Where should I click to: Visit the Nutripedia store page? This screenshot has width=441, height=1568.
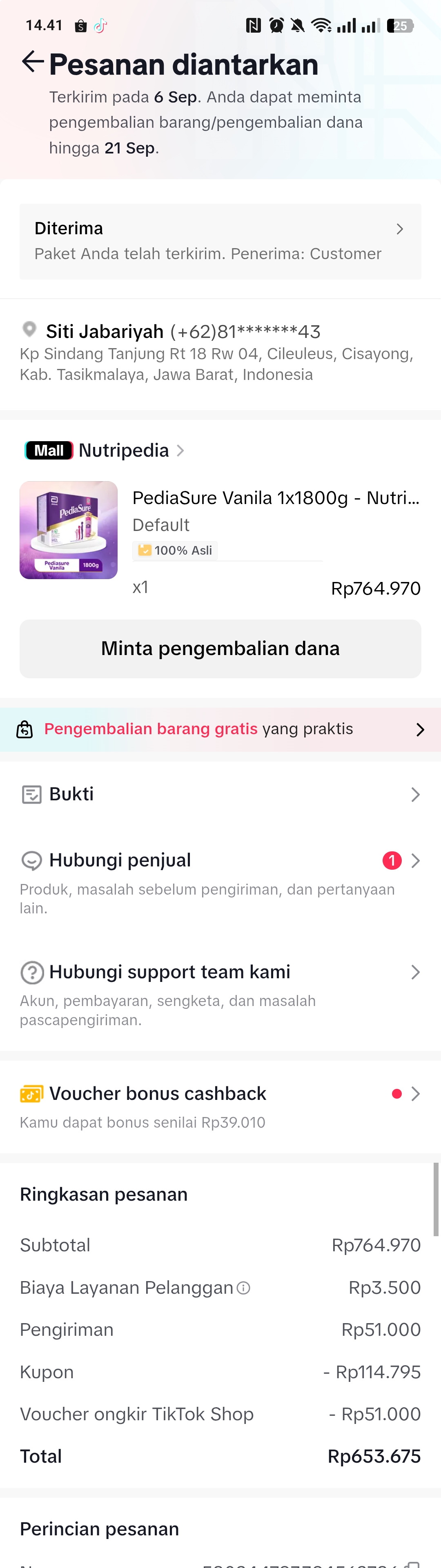click(x=124, y=451)
